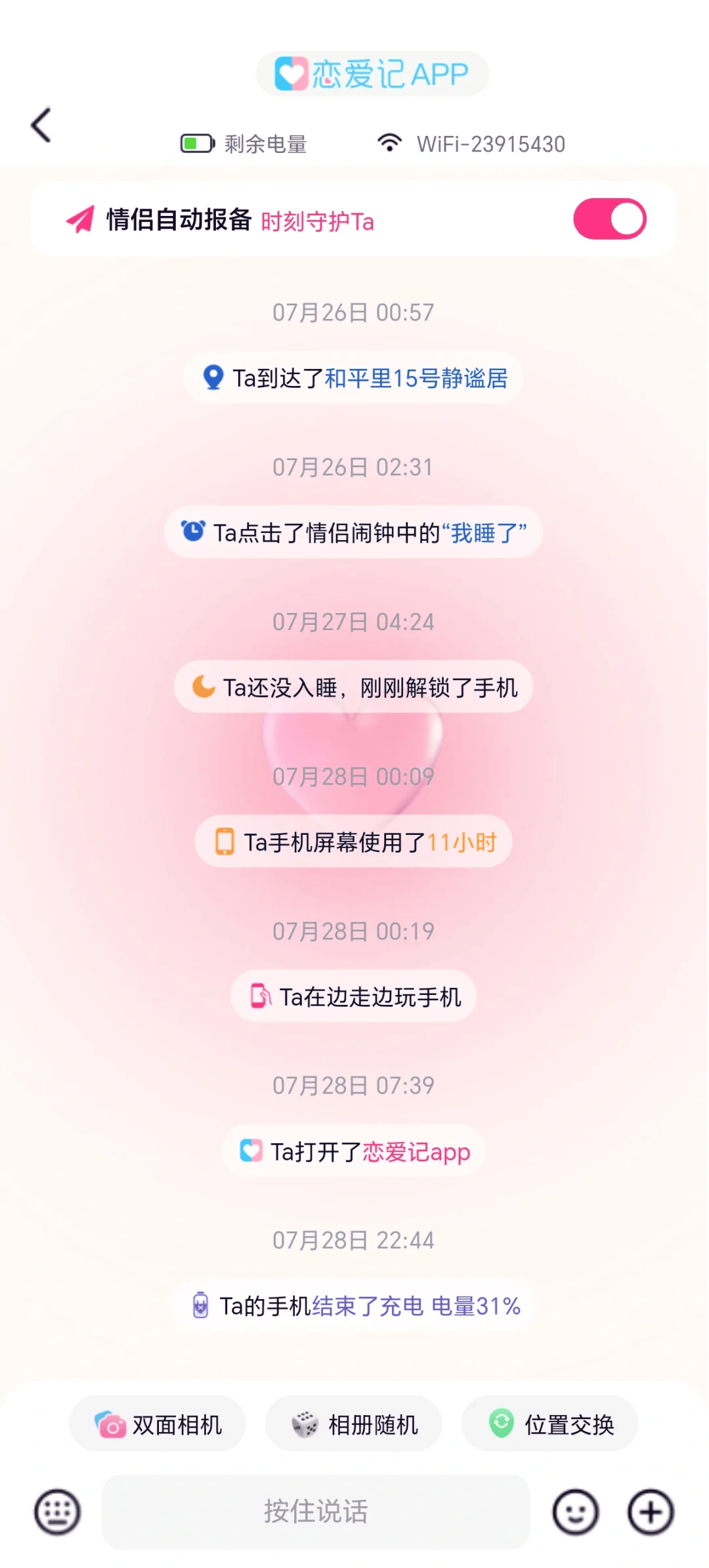The image size is (709, 1568).
Task: Select 位置交换 to exchange locations
Action: tap(550, 1425)
